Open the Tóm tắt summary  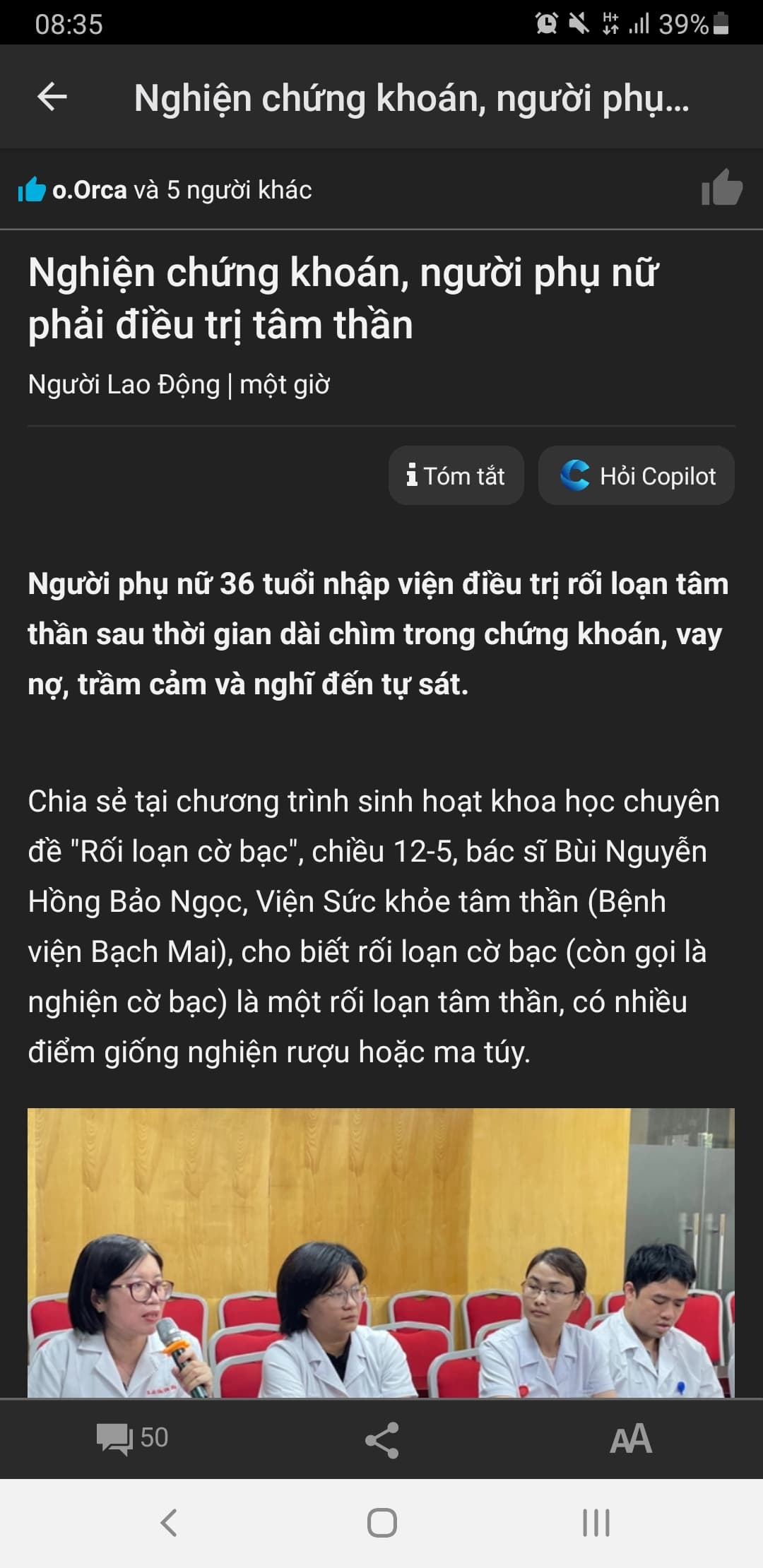point(456,475)
